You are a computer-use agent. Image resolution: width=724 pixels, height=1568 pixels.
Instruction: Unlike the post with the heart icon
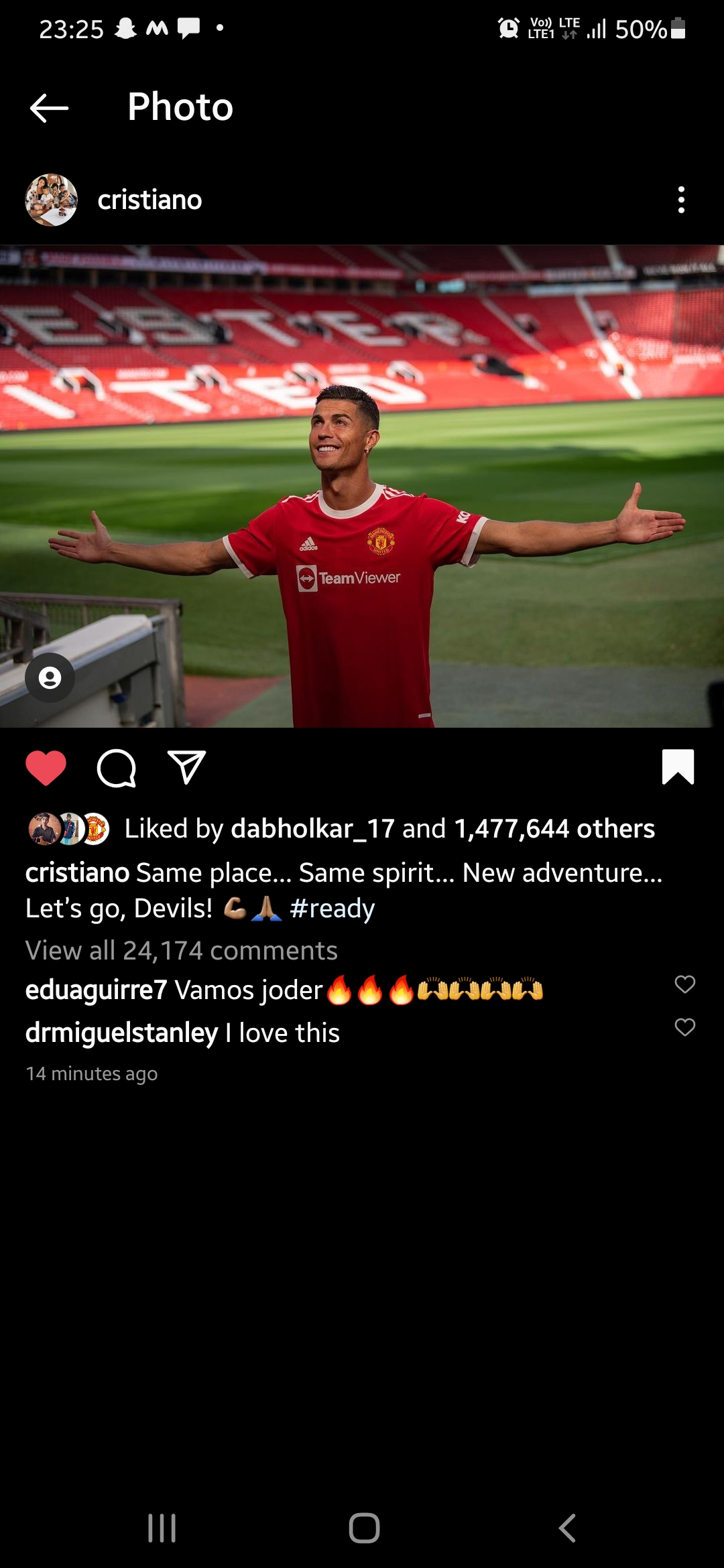[46, 768]
